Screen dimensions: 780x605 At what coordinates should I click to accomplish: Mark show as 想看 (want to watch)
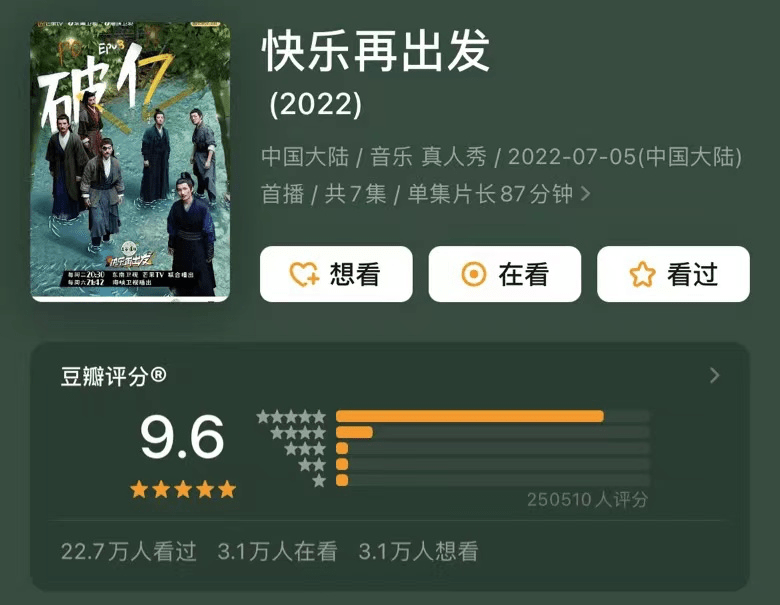(x=336, y=274)
